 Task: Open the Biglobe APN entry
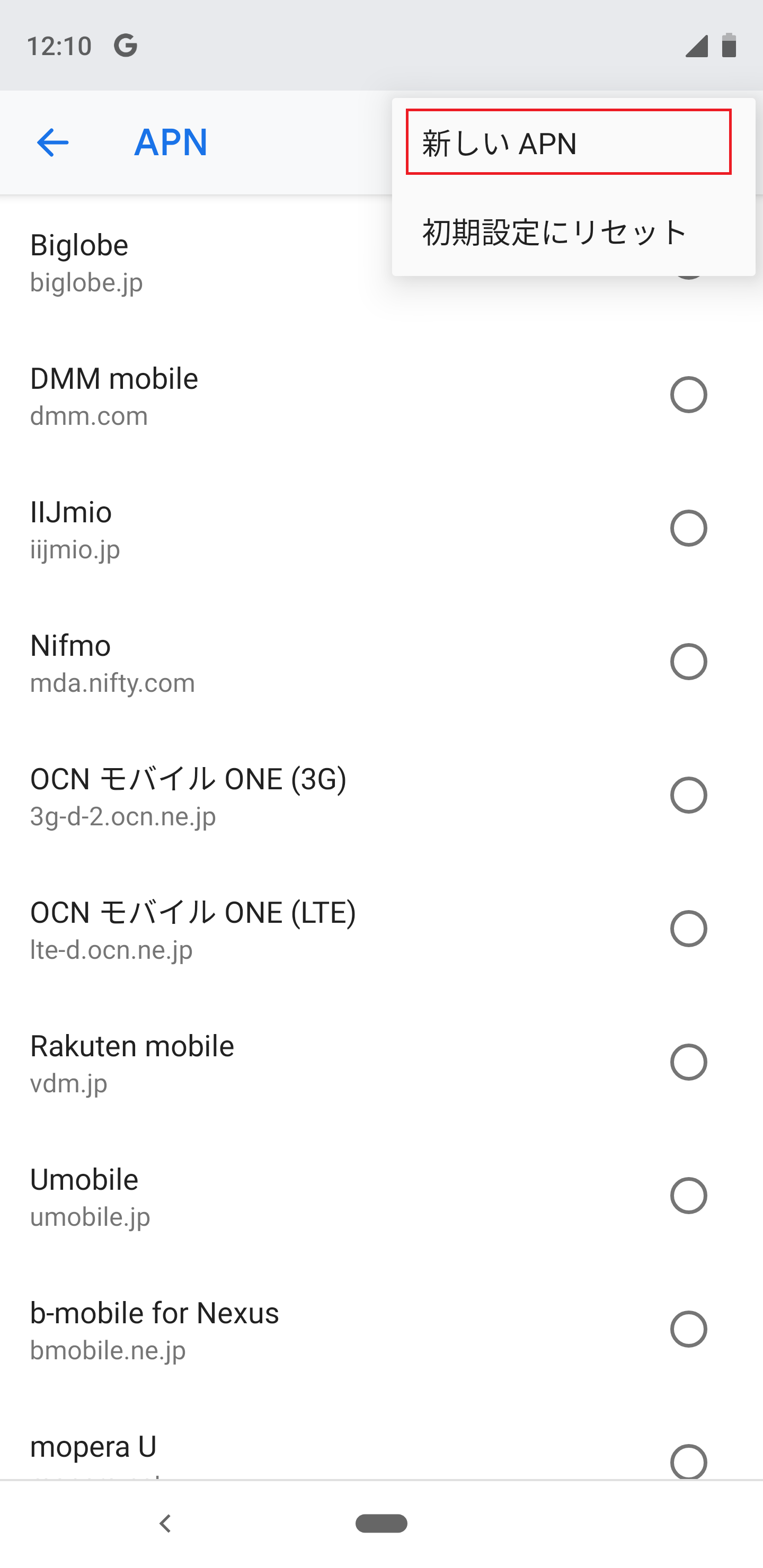pos(183,263)
